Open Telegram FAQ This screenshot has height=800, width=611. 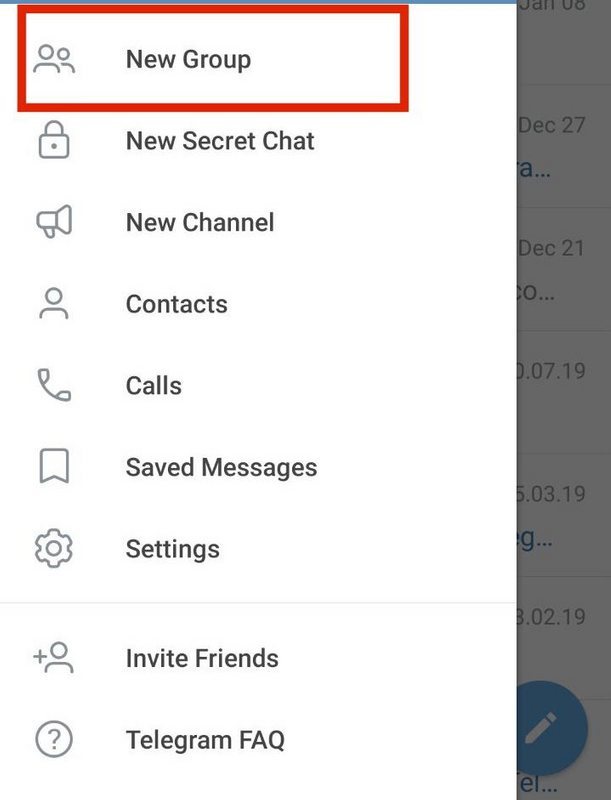(x=204, y=740)
